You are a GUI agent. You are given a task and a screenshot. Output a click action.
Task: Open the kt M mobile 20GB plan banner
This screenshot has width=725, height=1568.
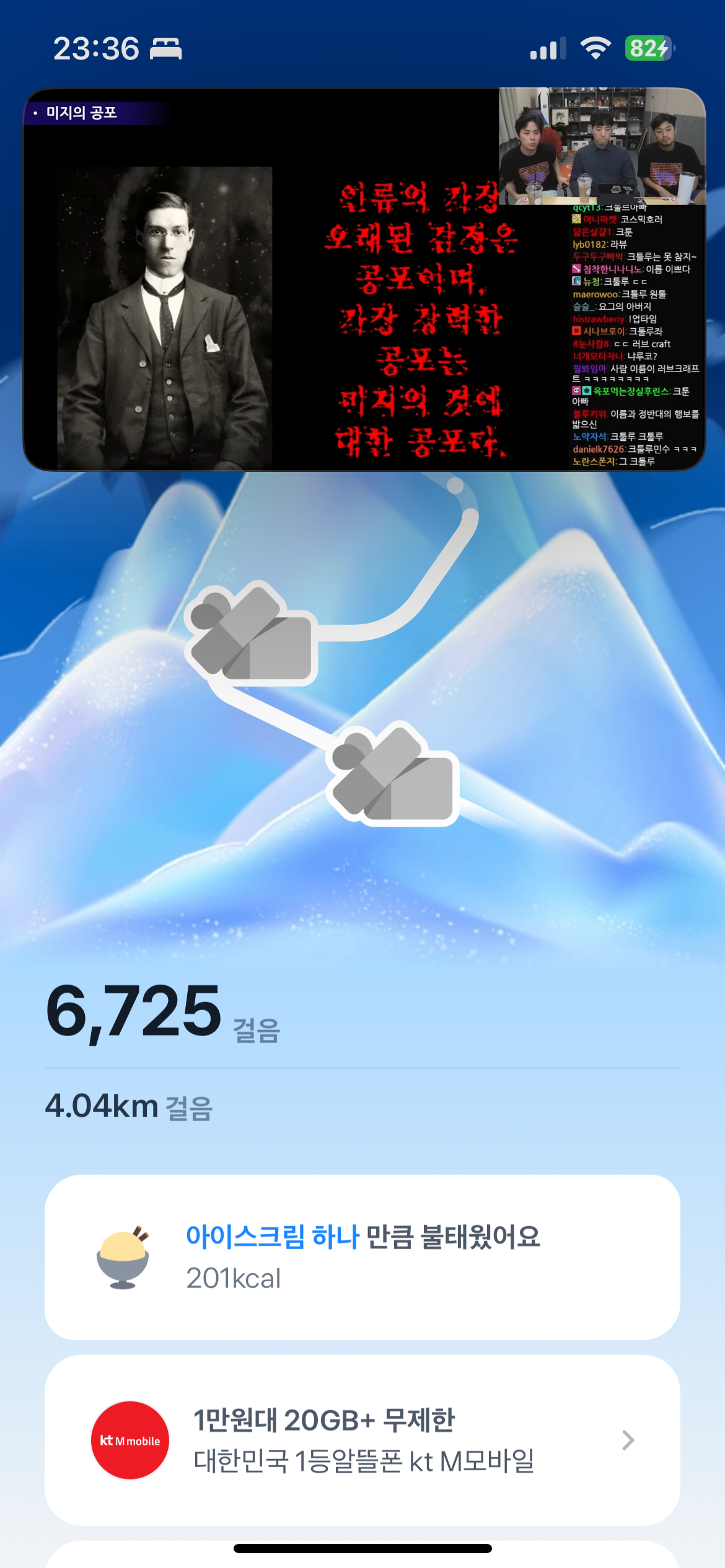(362, 1440)
